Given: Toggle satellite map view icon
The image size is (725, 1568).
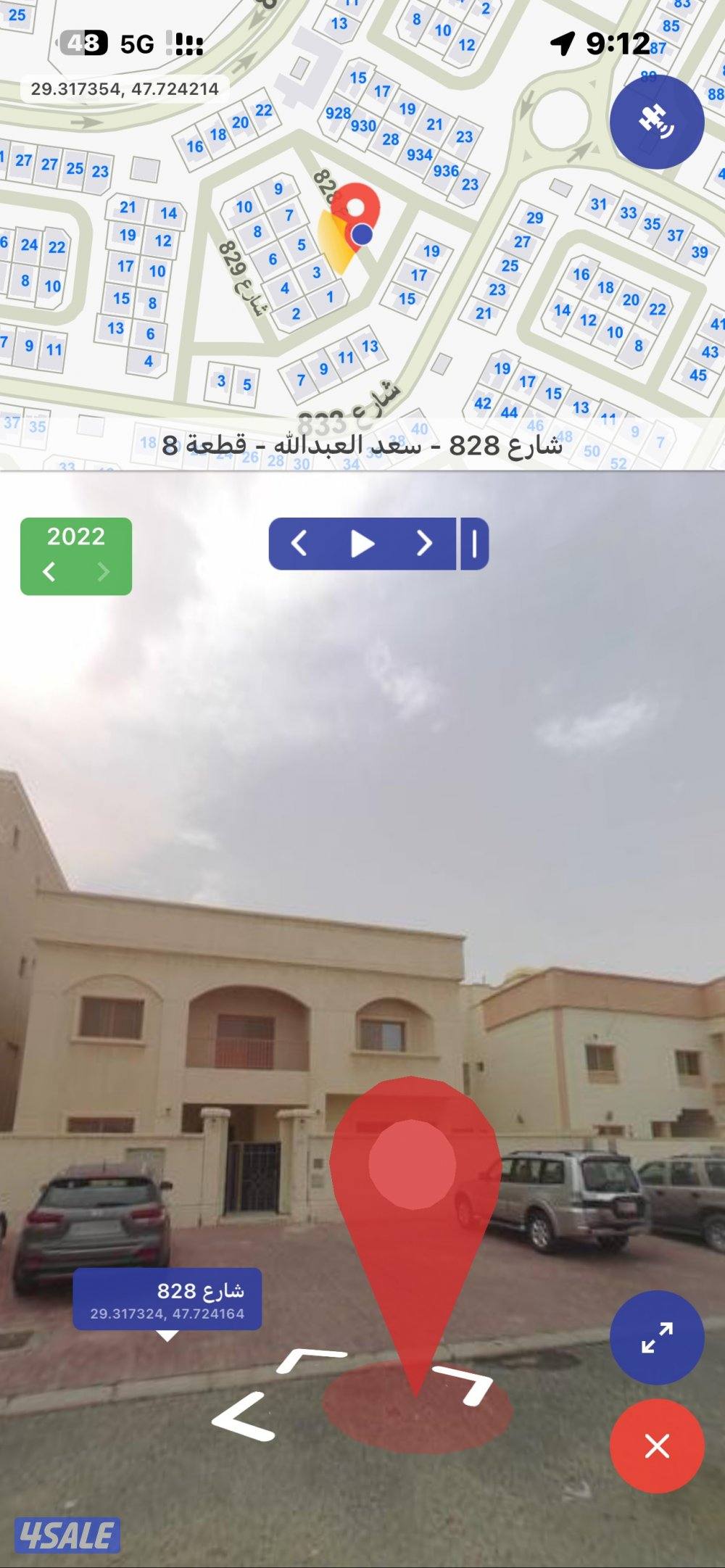Looking at the screenshot, I should (656, 123).
